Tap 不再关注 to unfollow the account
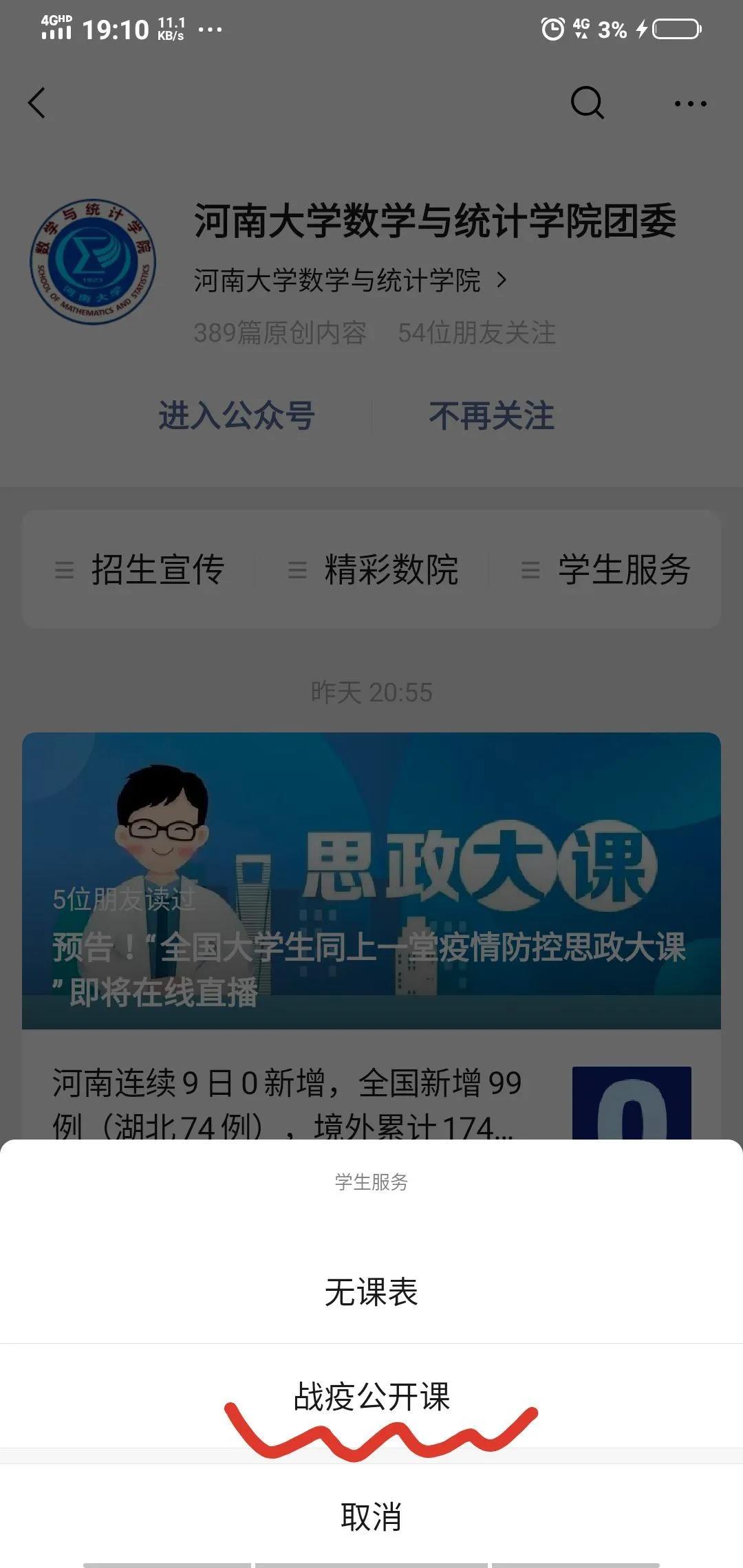The height and width of the screenshot is (1568, 743). click(491, 415)
